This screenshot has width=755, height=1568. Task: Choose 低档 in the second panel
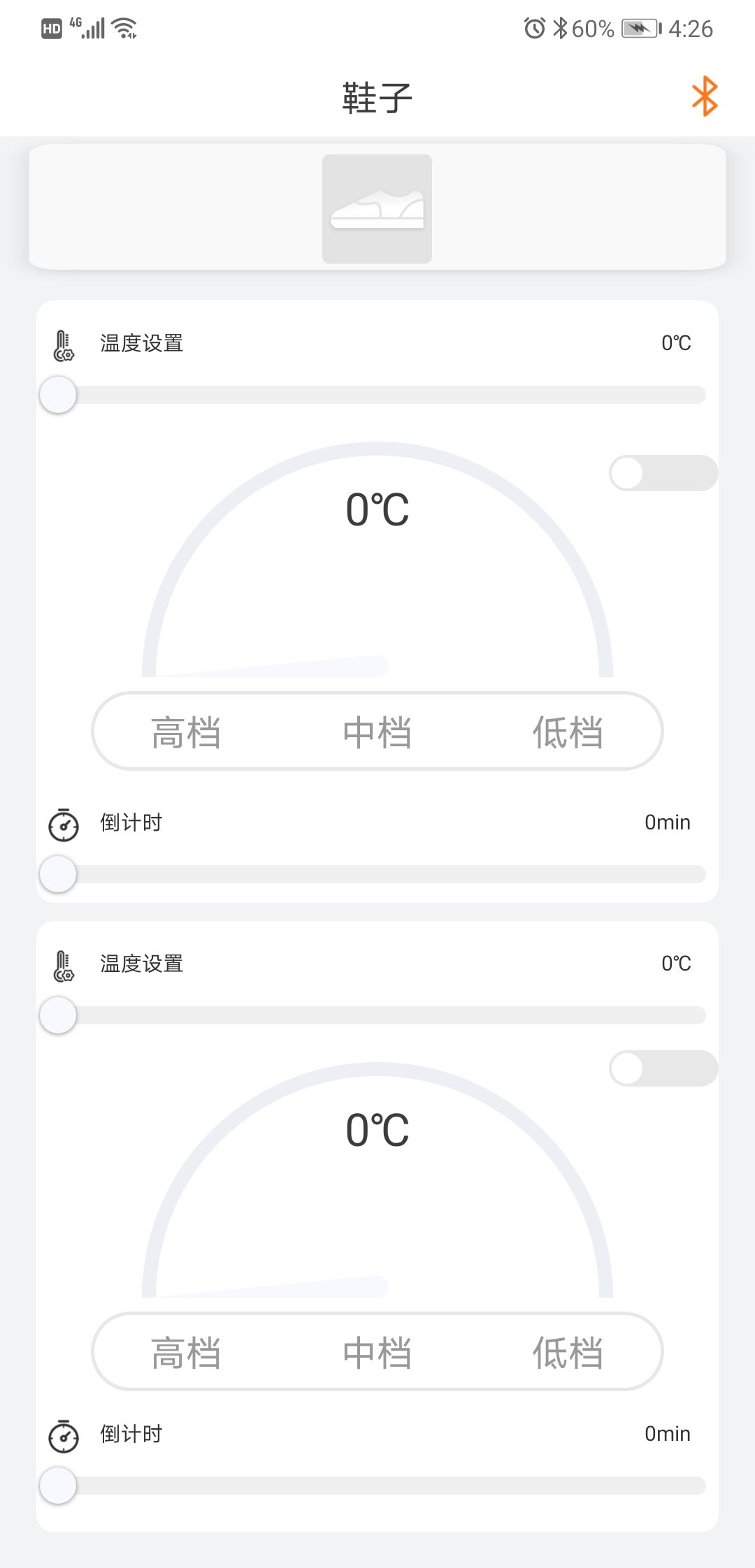568,1352
